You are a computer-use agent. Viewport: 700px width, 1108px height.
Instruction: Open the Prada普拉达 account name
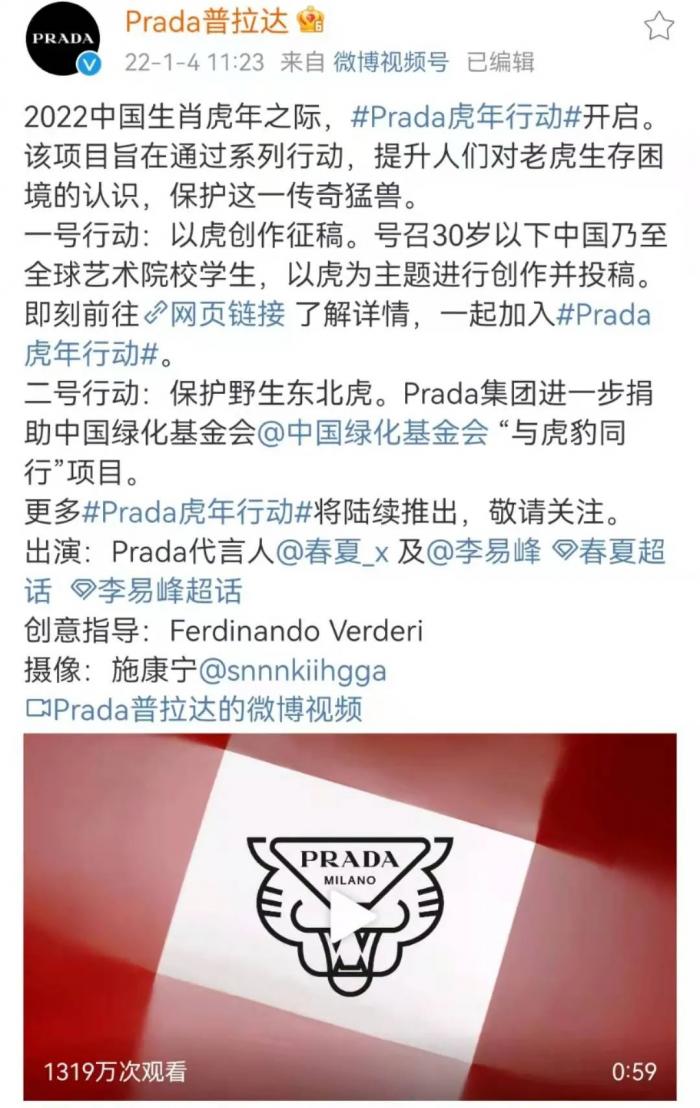(207, 22)
